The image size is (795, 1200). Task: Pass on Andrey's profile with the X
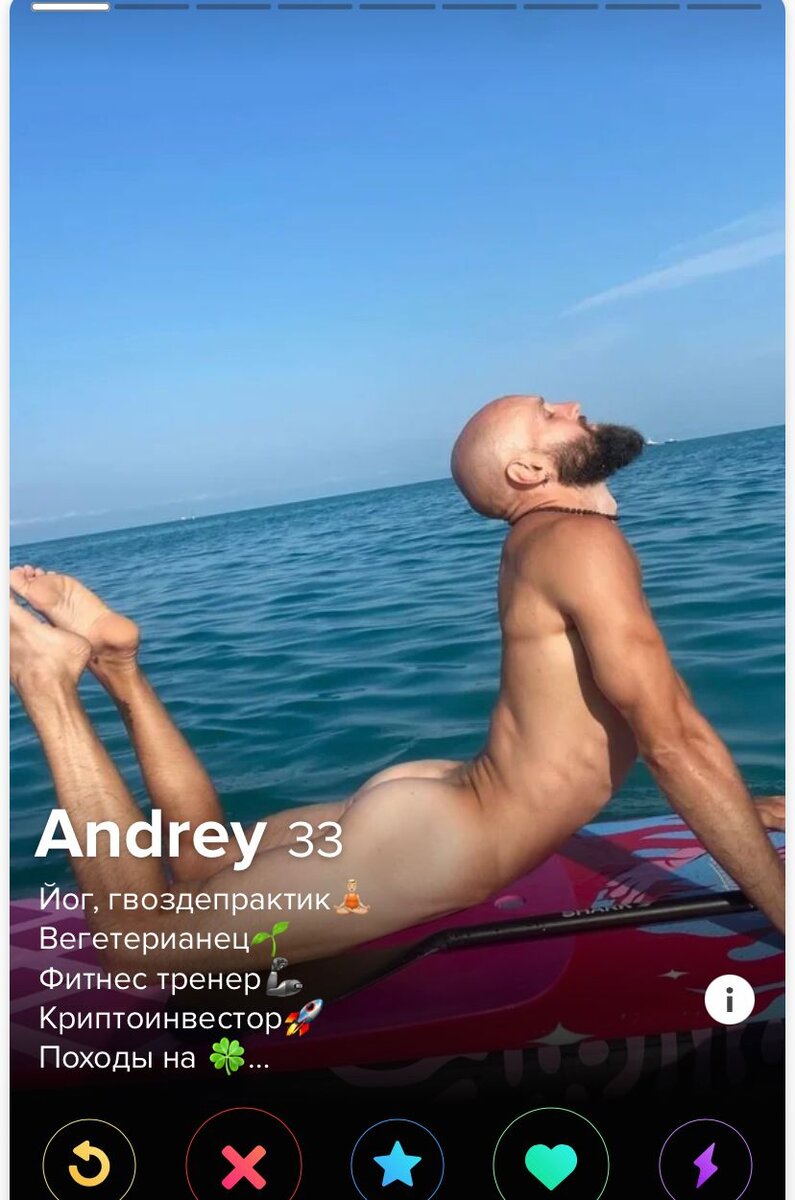point(244,1165)
